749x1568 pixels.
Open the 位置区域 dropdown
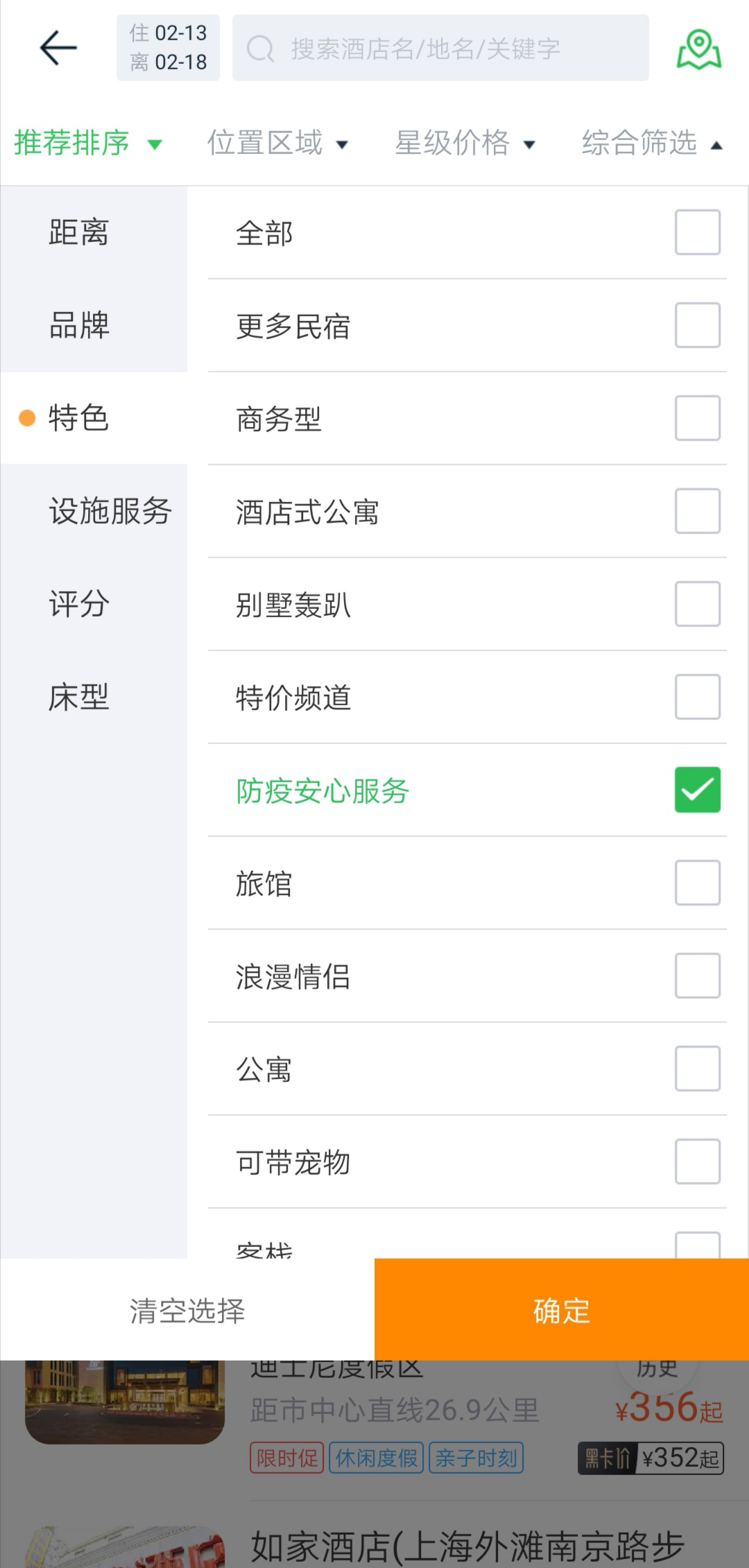[277, 144]
